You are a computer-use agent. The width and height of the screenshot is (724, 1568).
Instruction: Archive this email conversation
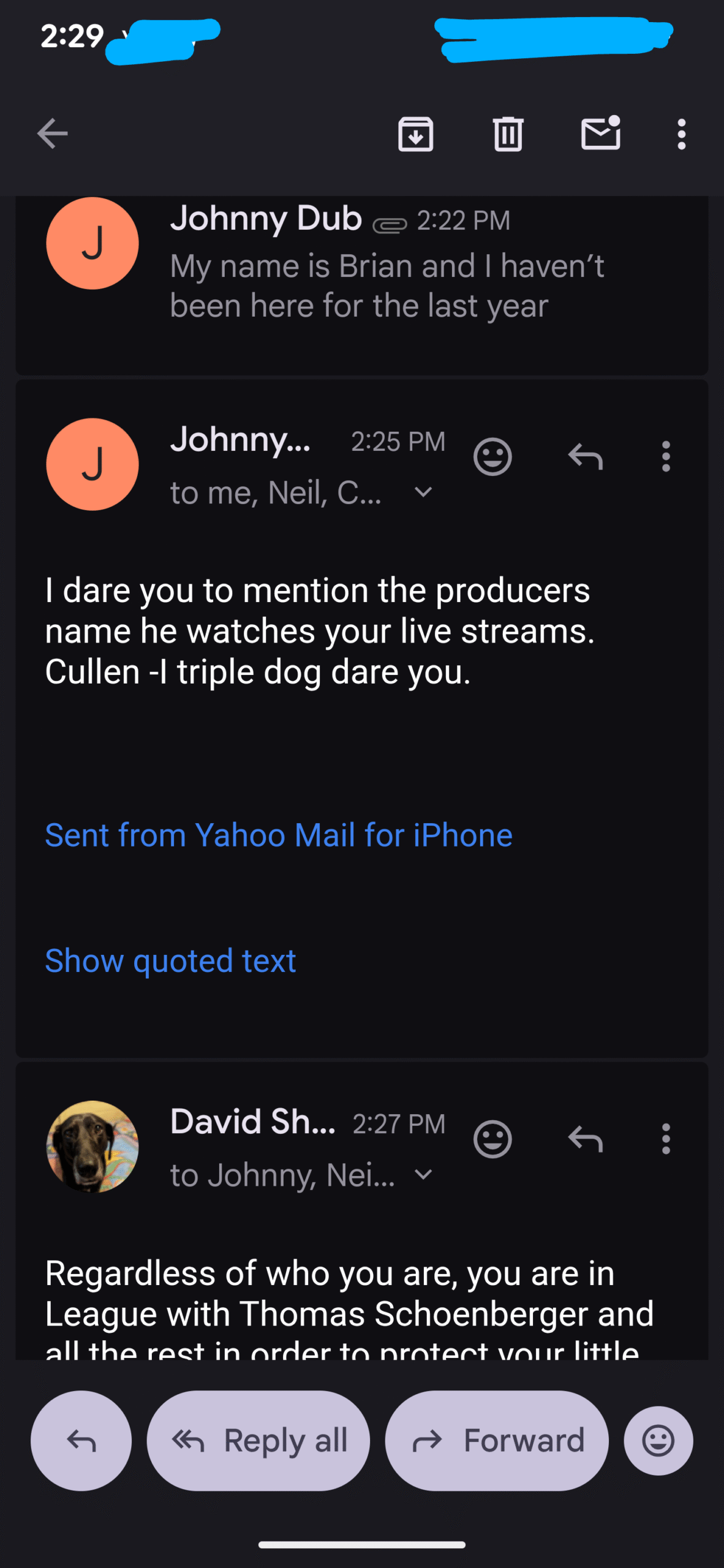(415, 134)
